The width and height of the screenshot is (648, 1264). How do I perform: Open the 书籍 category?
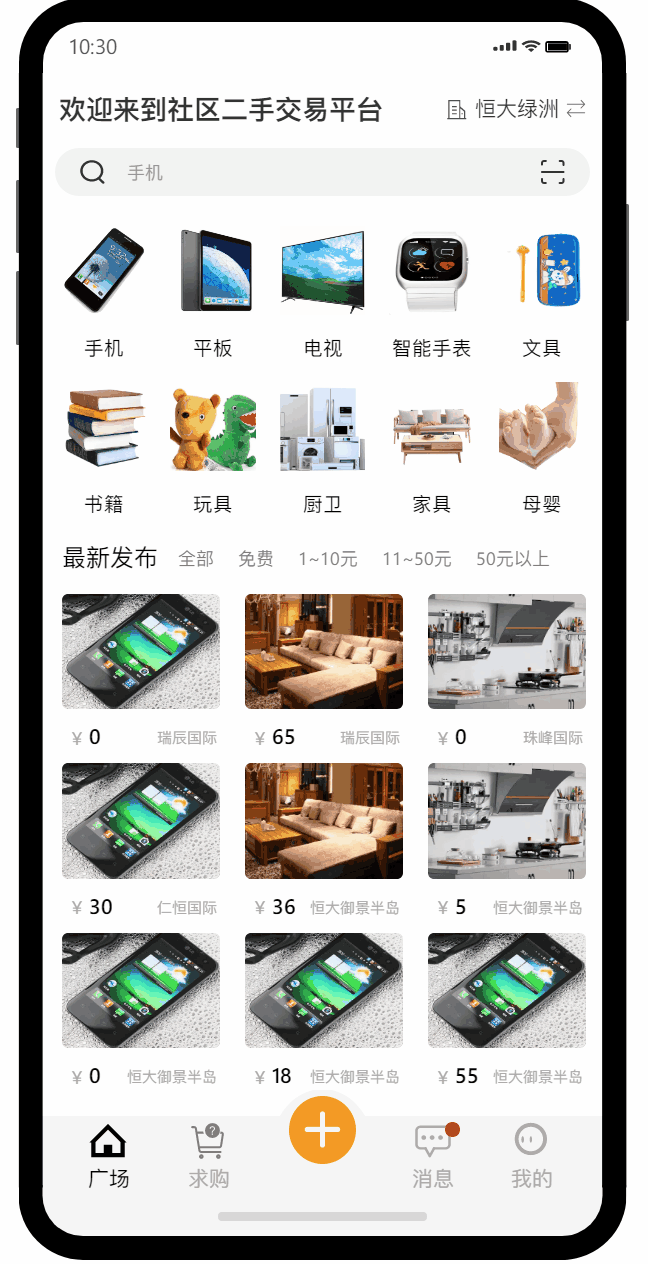104,447
